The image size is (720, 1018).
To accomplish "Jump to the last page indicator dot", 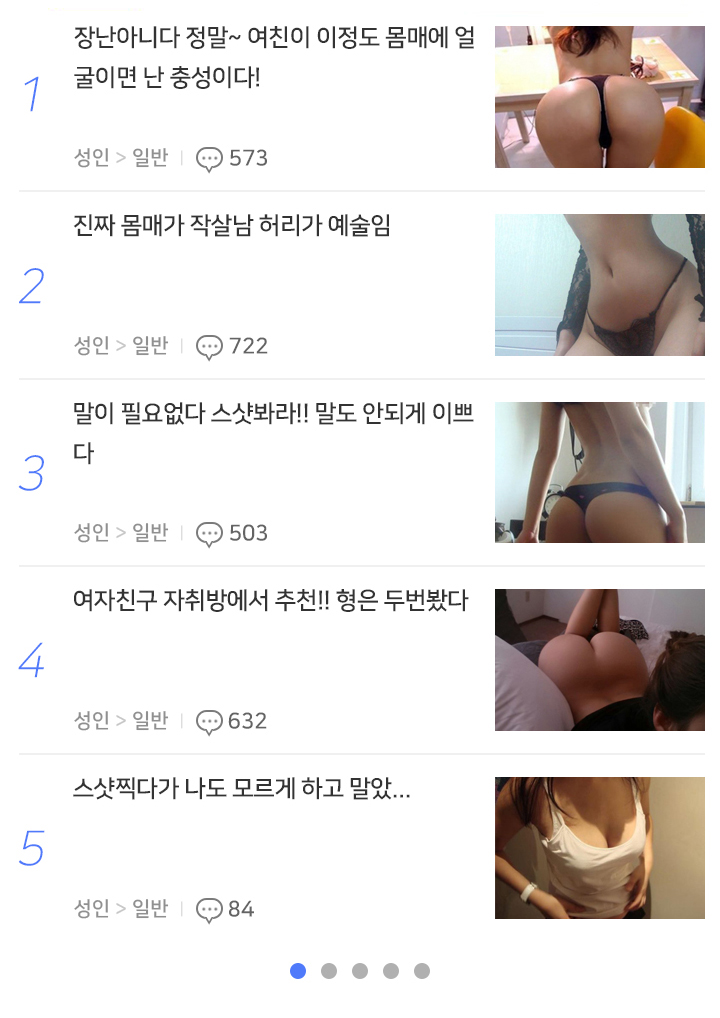I will tap(422, 971).
